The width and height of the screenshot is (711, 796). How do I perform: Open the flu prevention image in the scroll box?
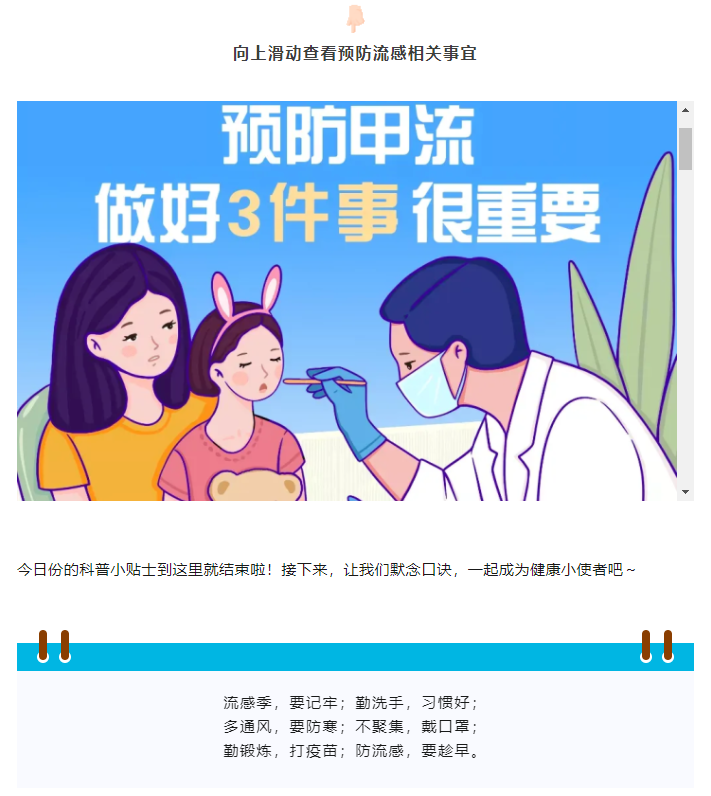click(x=347, y=300)
